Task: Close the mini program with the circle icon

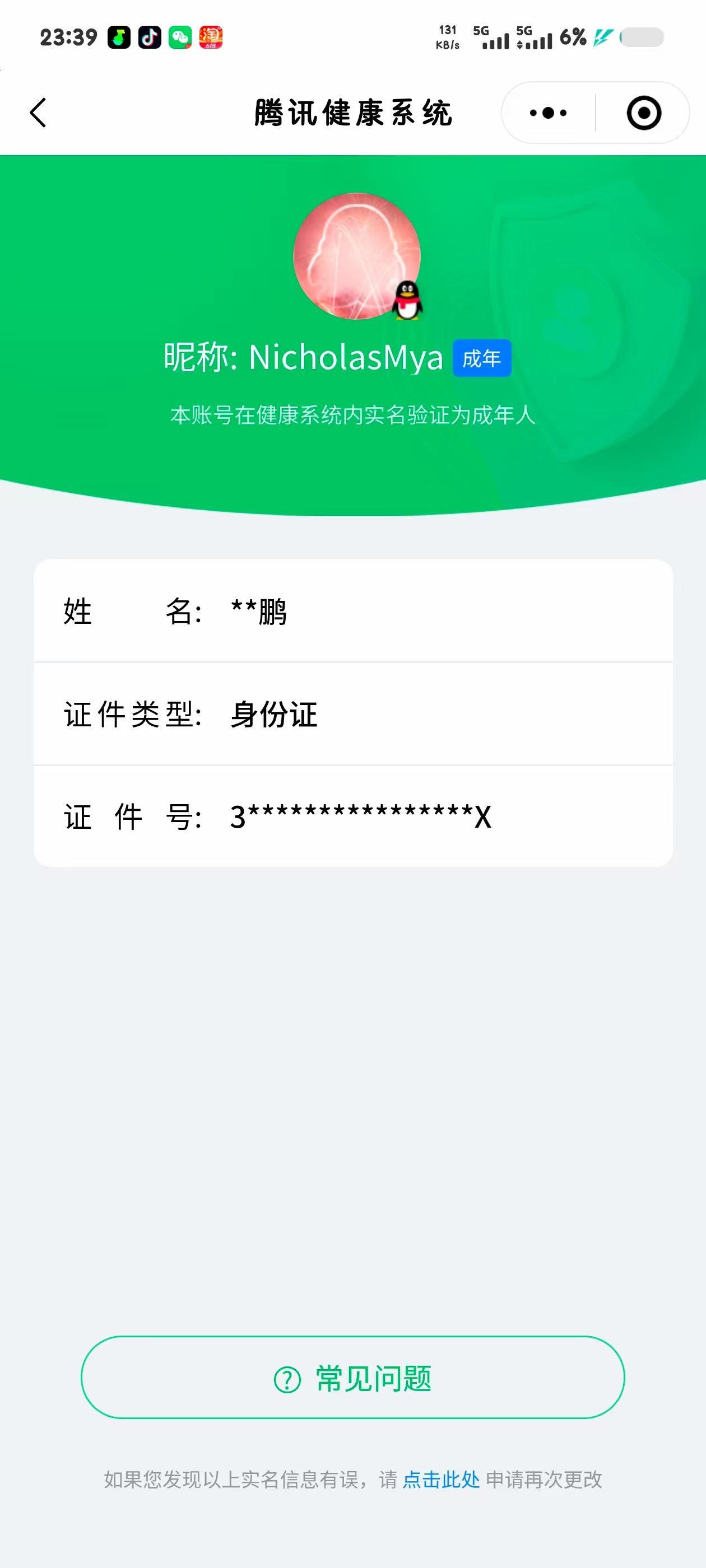Action: (x=643, y=113)
